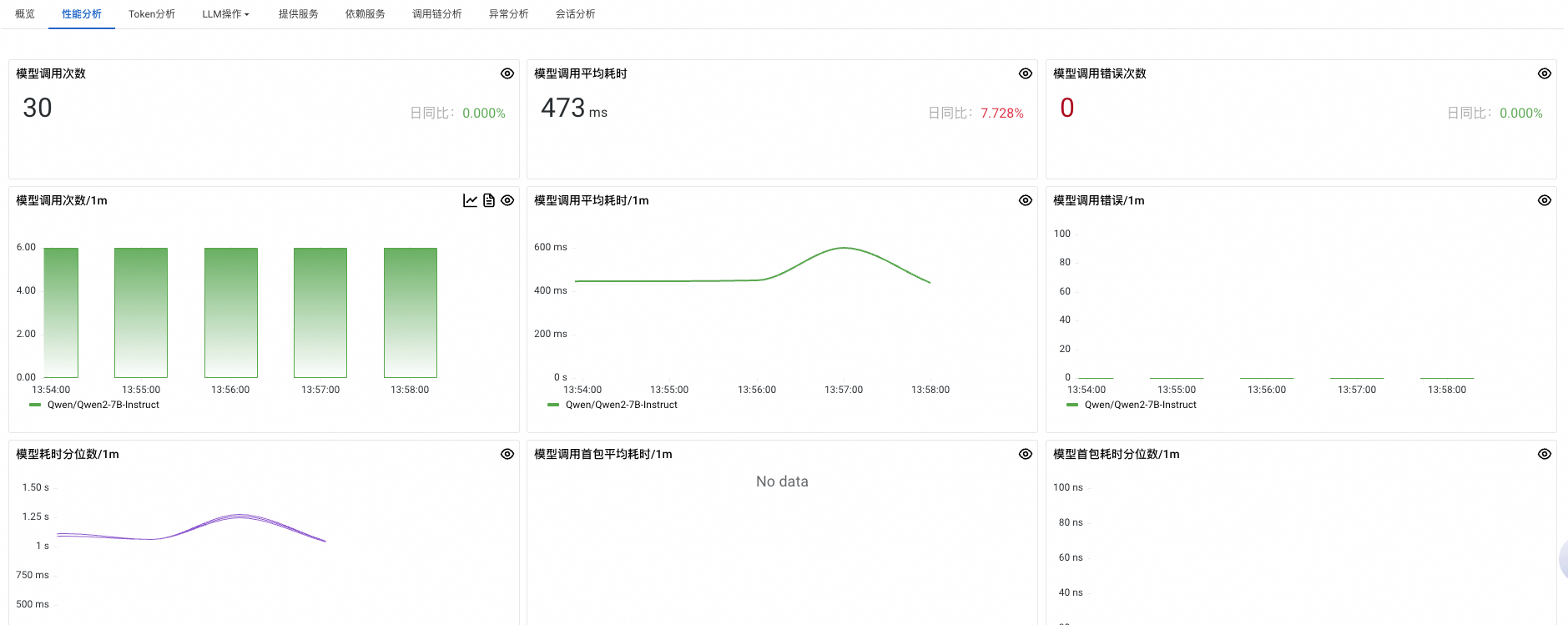Open the chart icon on 模型调用次数/1m

pyautogui.click(x=471, y=200)
